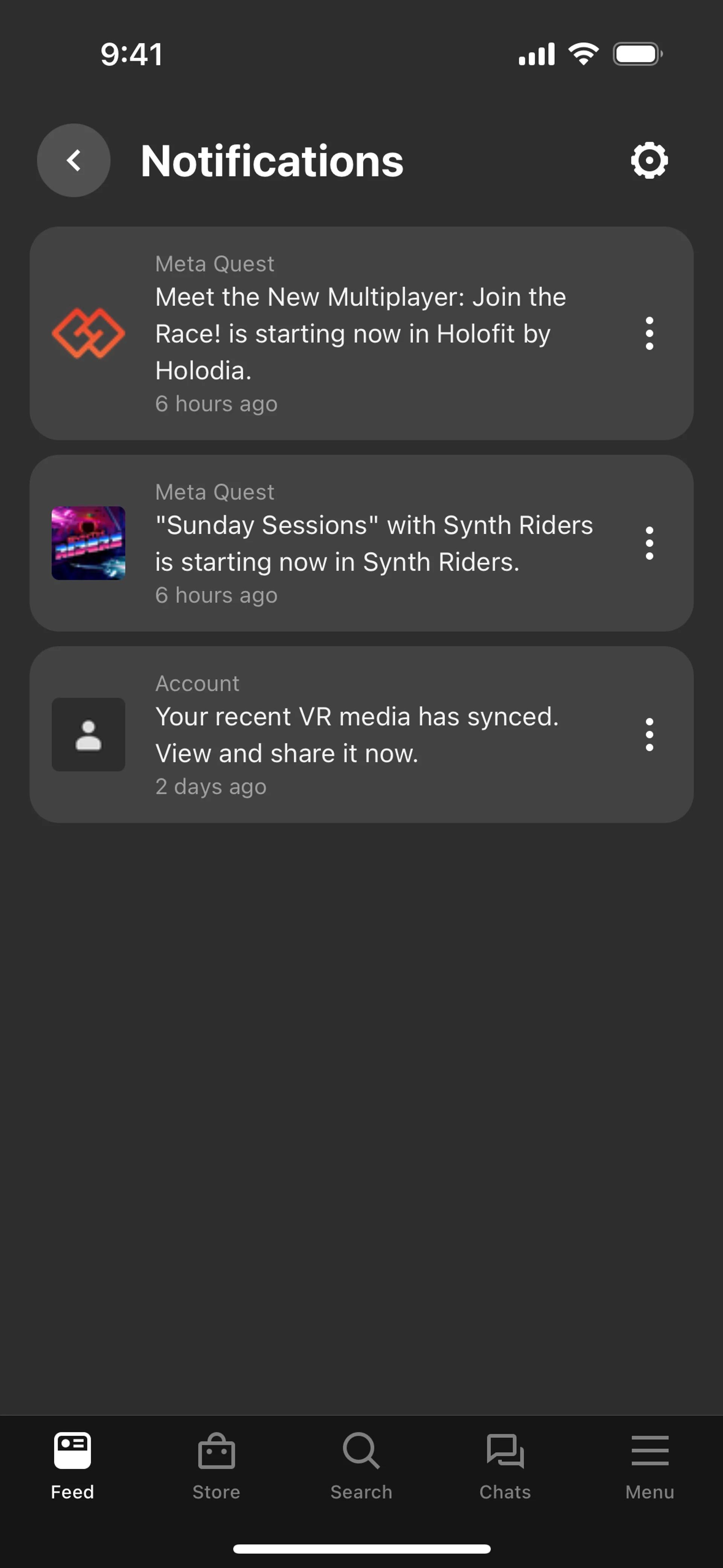Image resolution: width=723 pixels, height=1568 pixels.
Task: Show options for Synth Riders notification
Action: (649, 543)
